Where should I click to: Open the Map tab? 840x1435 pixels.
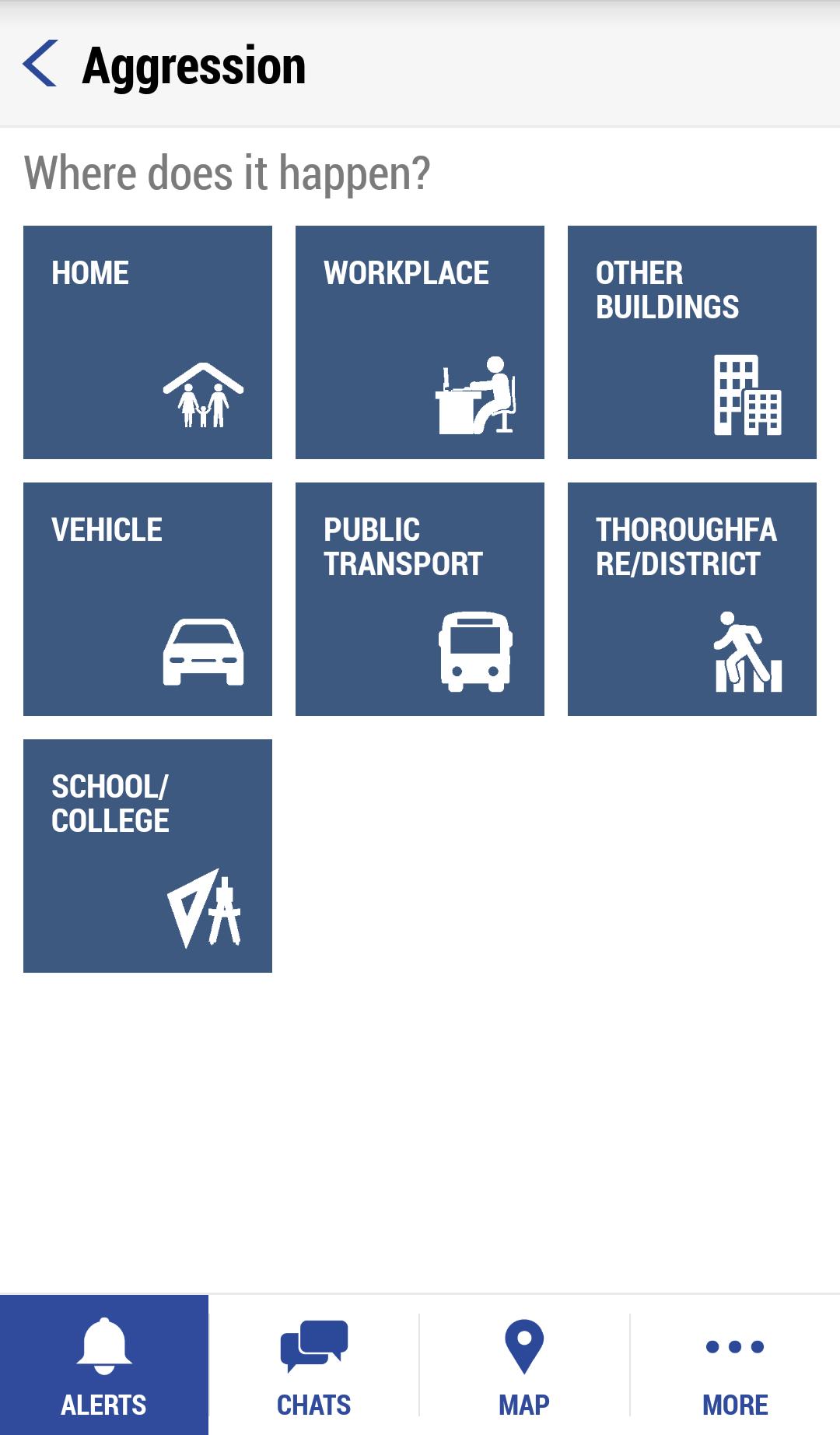point(524,1365)
